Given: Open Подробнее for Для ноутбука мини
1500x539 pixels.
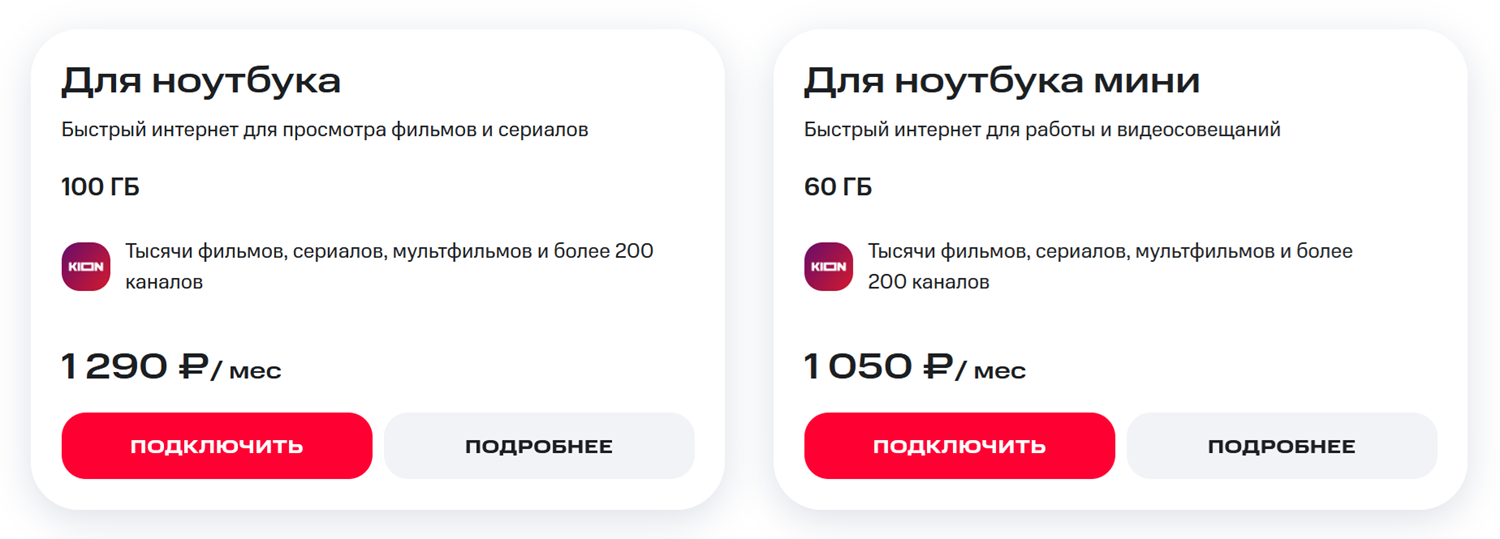Looking at the screenshot, I should (1281, 446).
